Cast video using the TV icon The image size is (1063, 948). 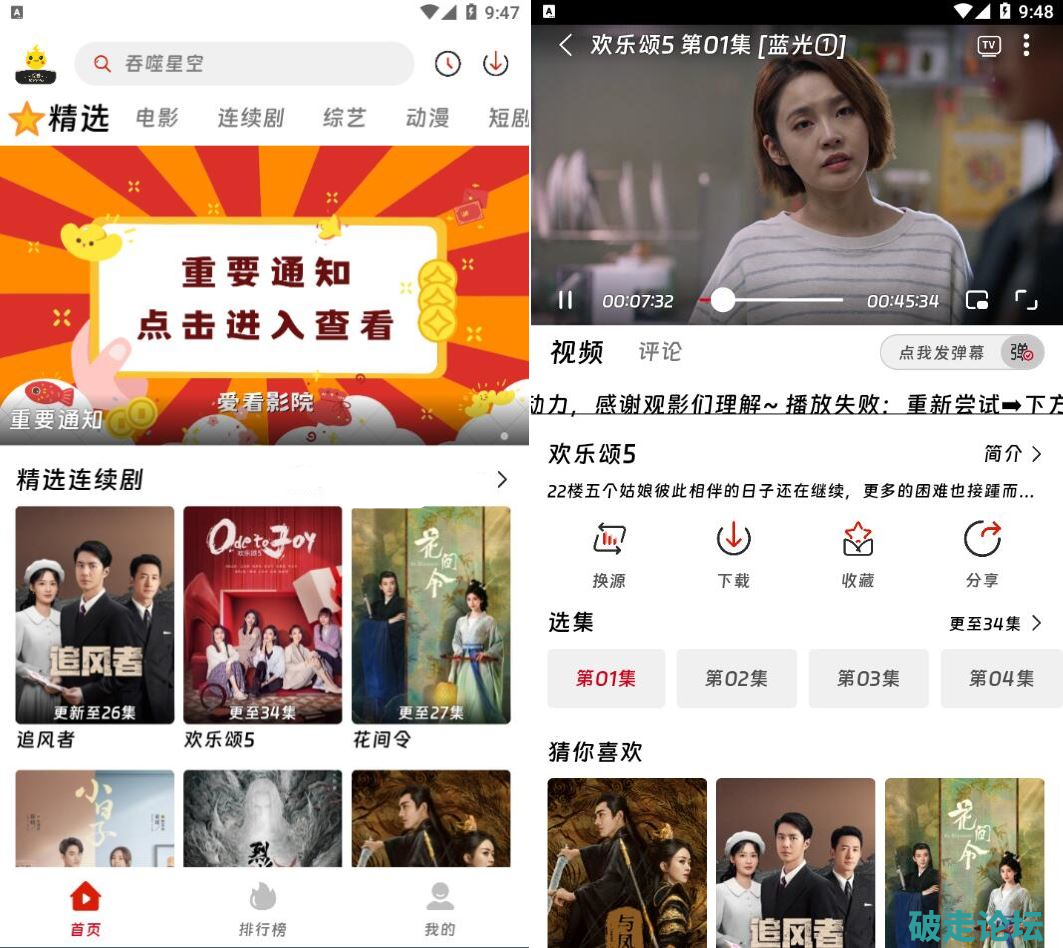988,45
